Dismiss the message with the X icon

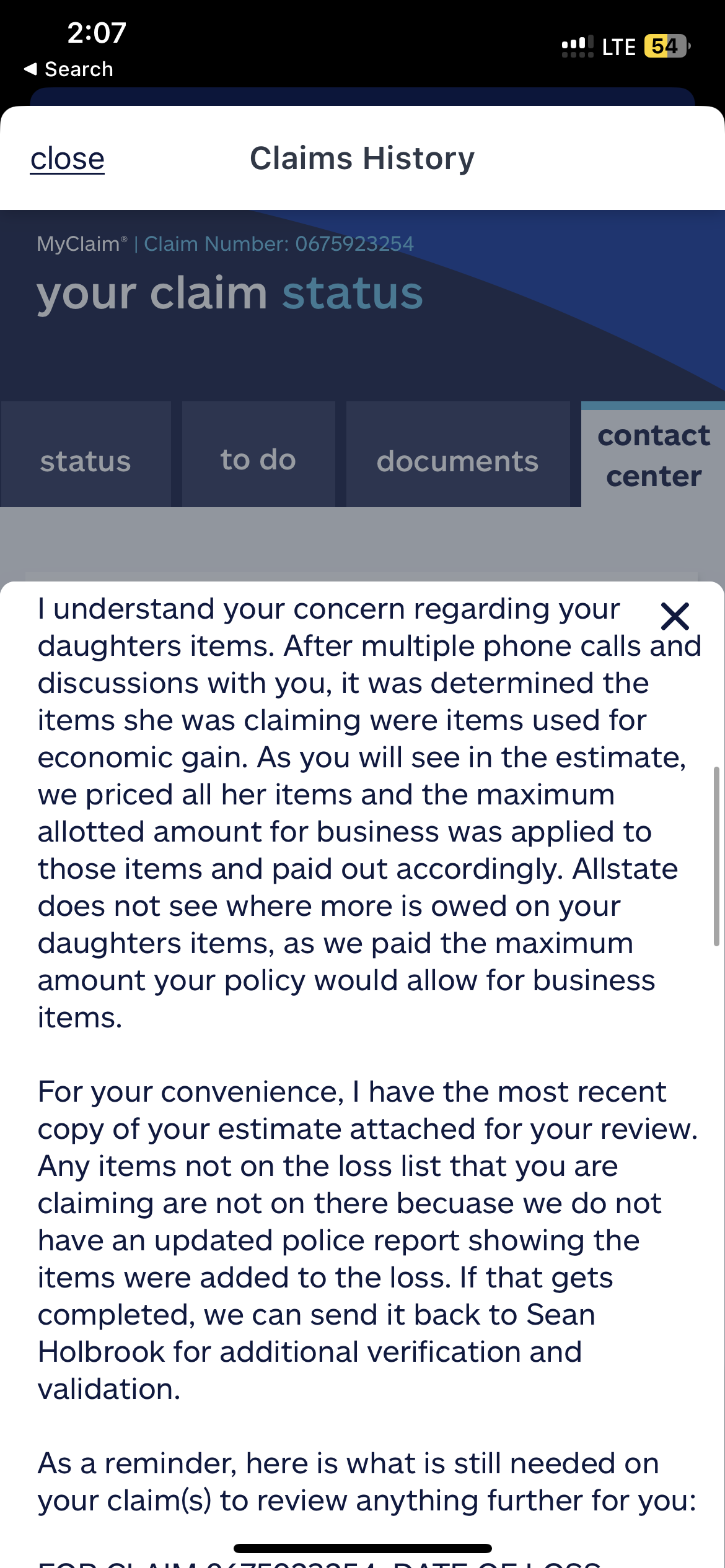pyautogui.click(x=675, y=617)
